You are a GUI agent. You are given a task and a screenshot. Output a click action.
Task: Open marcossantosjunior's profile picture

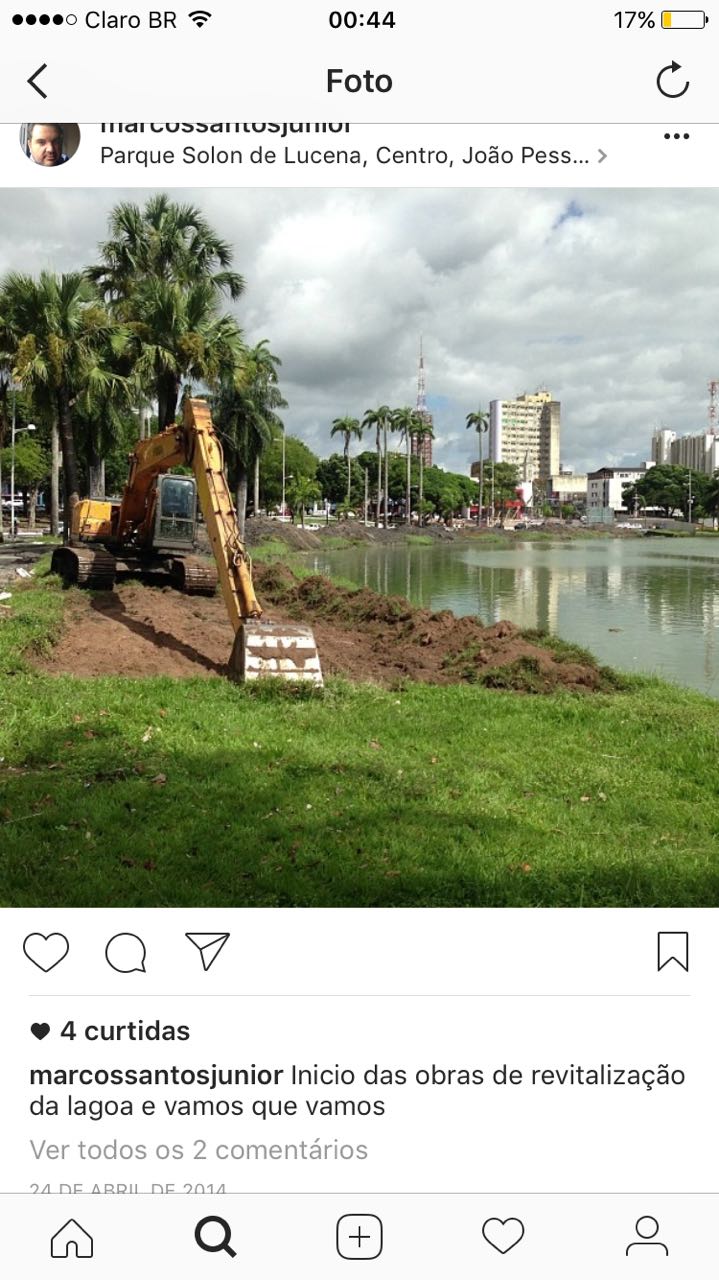pyautogui.click(x=50, y=143)
